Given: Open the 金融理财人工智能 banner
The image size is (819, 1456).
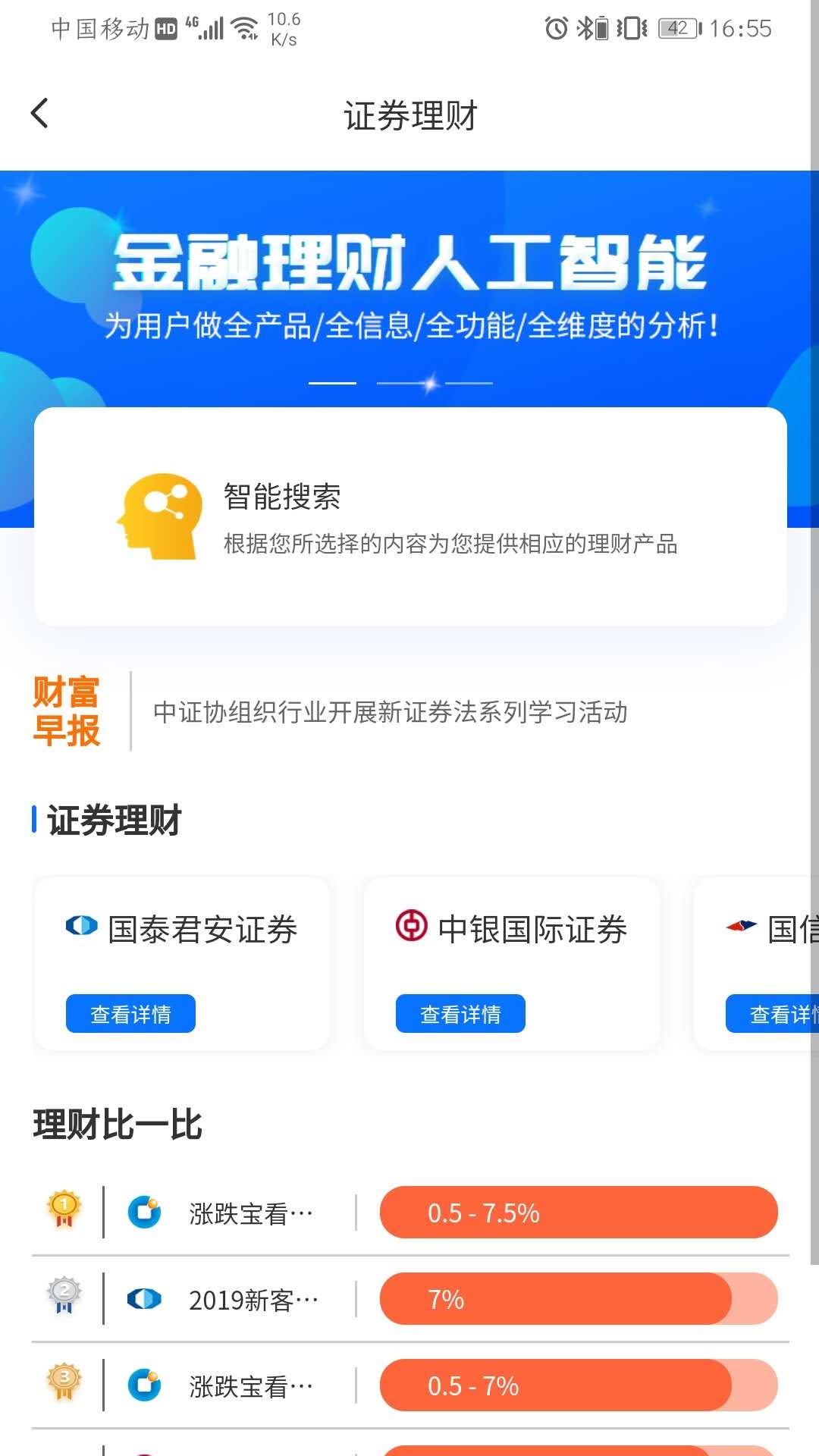Looking at the screenshot, I should click(409, 288).
